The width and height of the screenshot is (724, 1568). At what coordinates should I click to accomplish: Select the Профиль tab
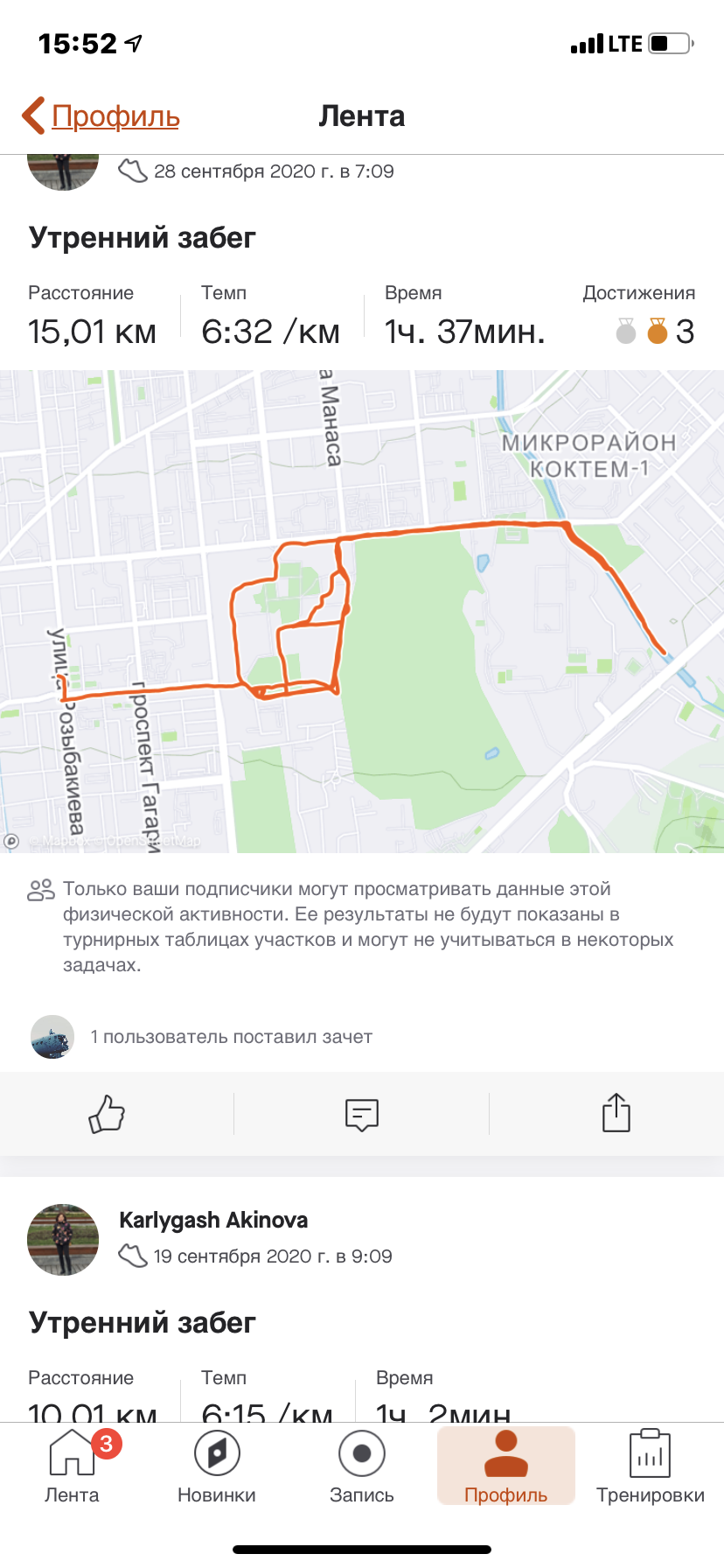tap(505, 1466)
